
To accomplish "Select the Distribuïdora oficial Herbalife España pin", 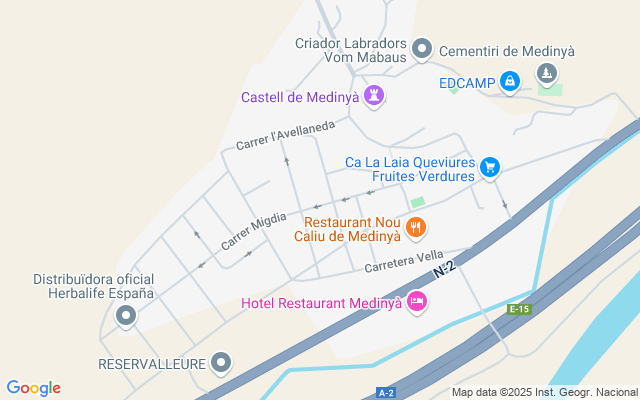I will point(126,316).
